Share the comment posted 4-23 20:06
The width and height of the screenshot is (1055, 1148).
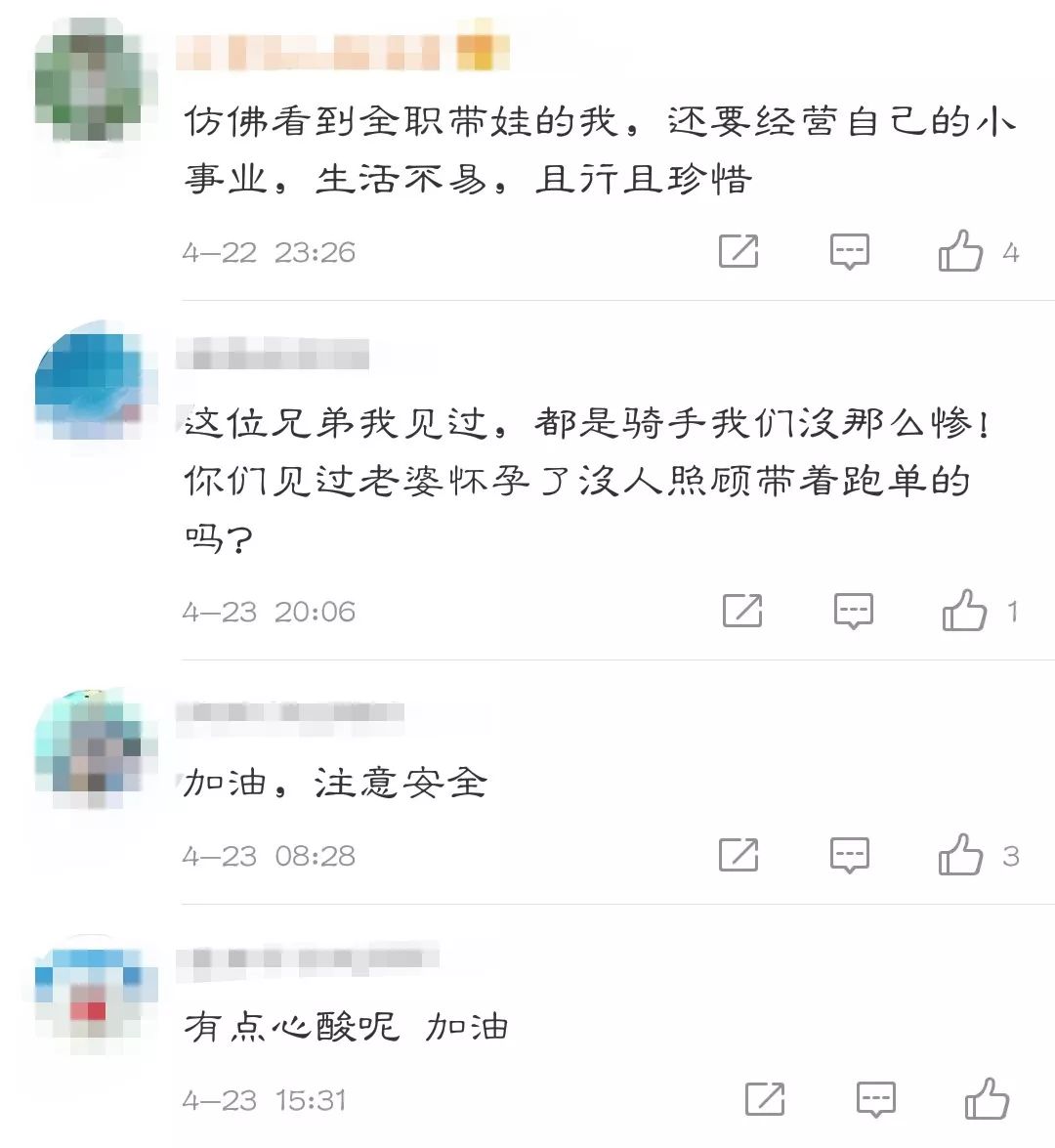pyautogui.click(x=742, y=611)
